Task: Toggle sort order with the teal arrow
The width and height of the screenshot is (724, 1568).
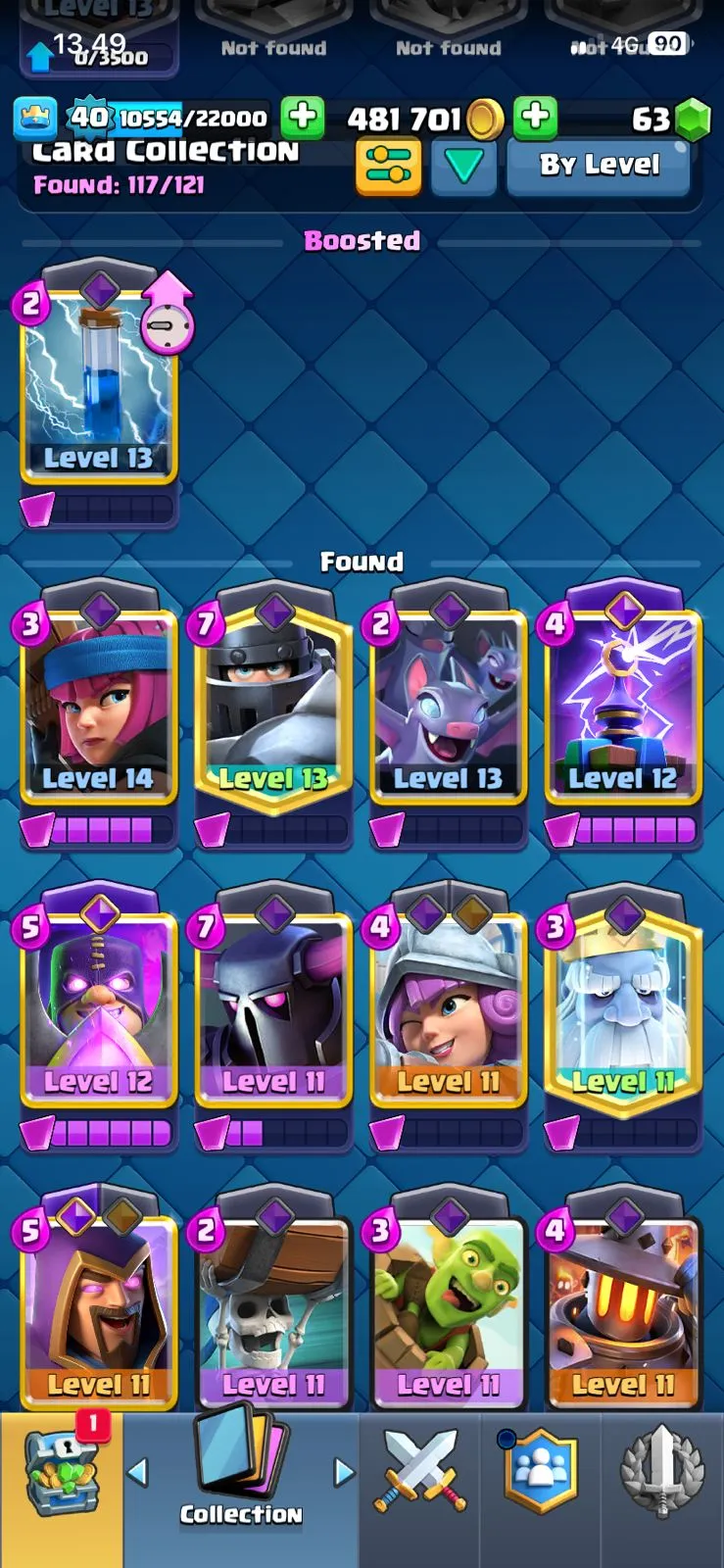Action: [462, 167]
